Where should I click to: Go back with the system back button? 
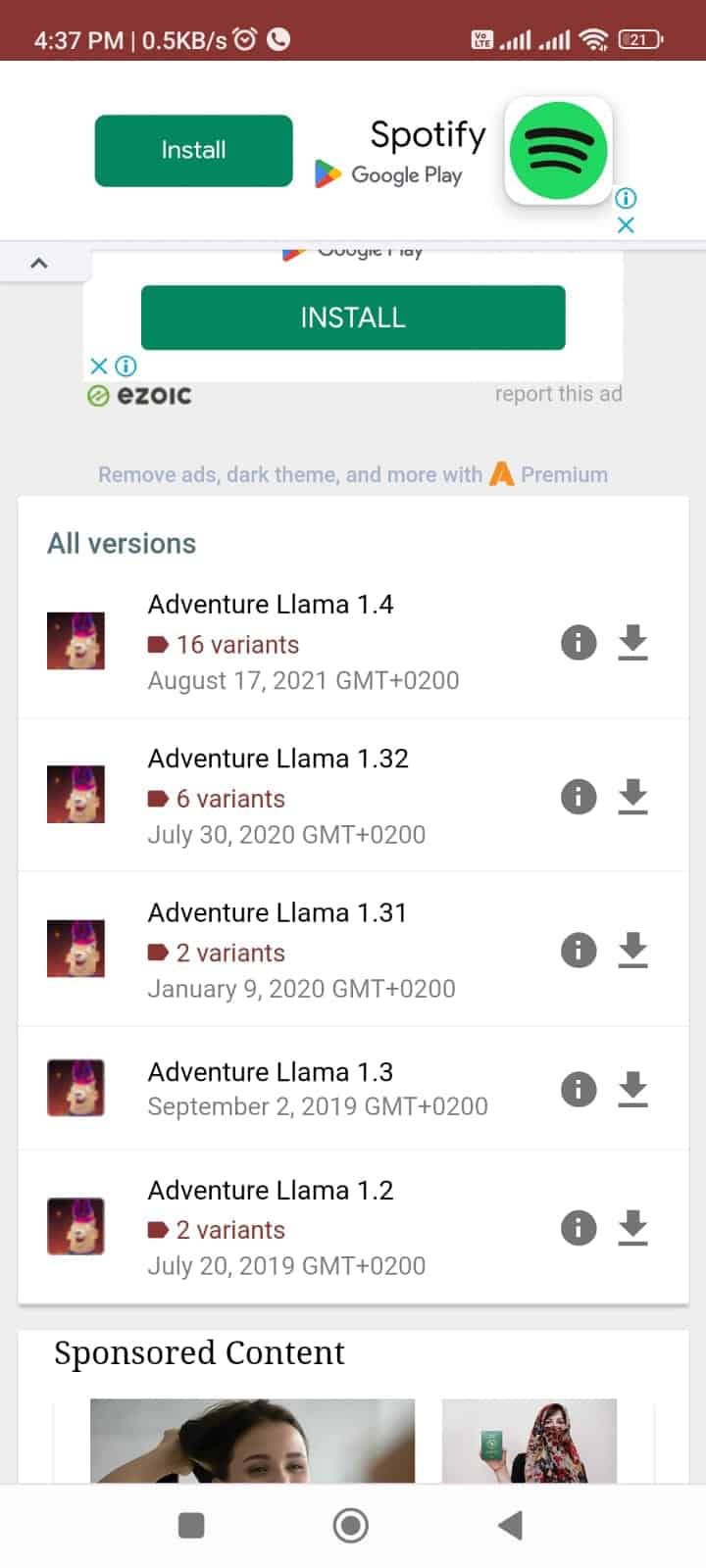coord(510,1525)
